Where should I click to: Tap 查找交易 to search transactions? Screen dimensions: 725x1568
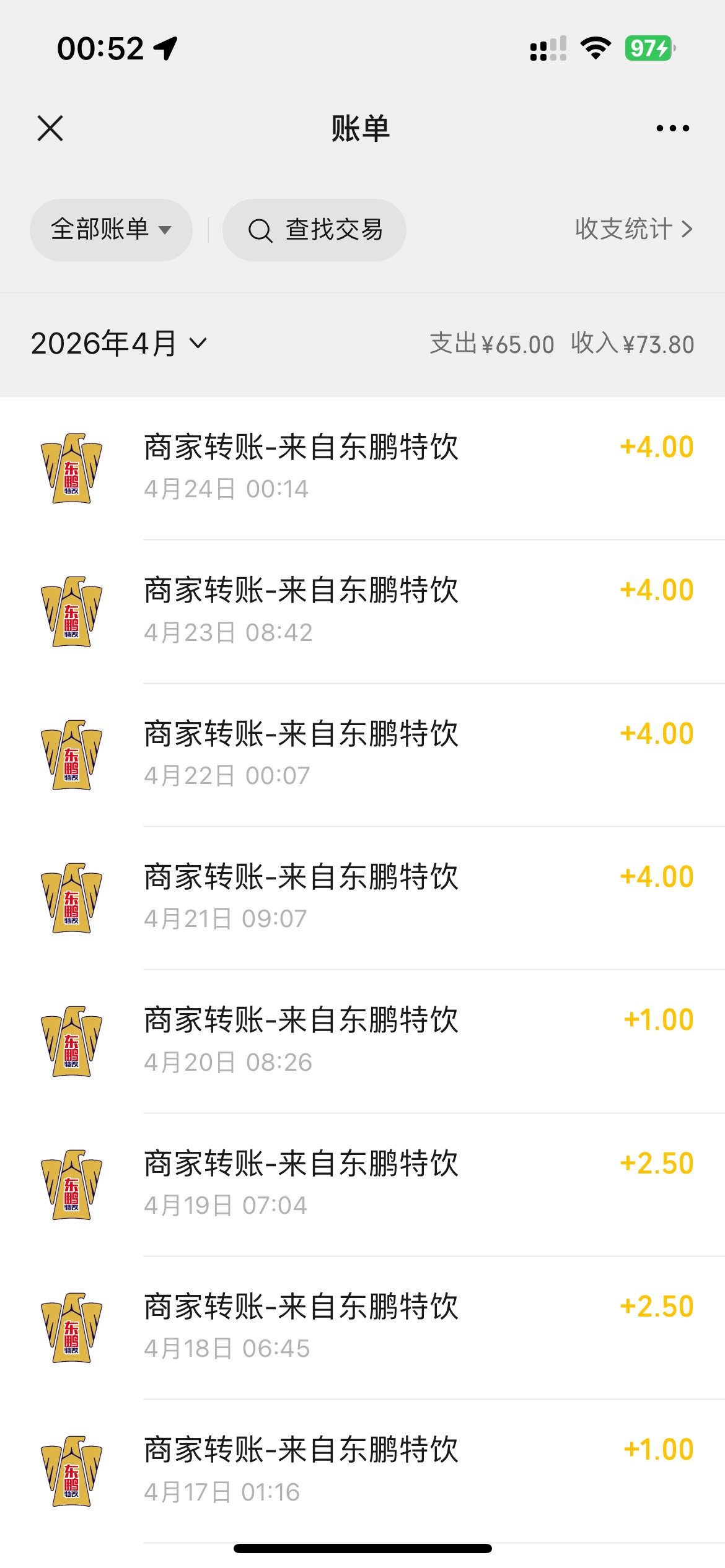pyautogui.click(x=314, y=230)
